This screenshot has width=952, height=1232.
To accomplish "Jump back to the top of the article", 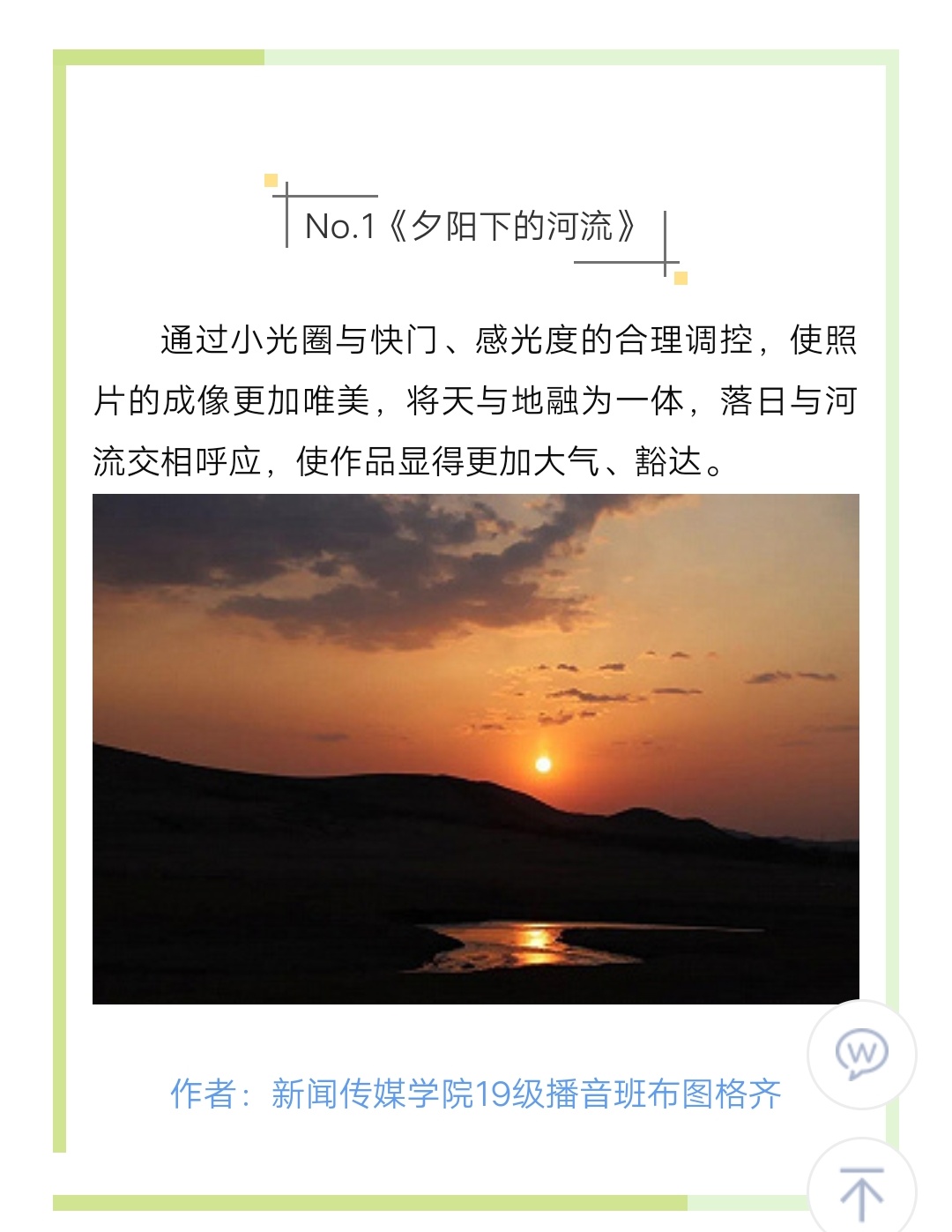I will [x=861, y=1192].
